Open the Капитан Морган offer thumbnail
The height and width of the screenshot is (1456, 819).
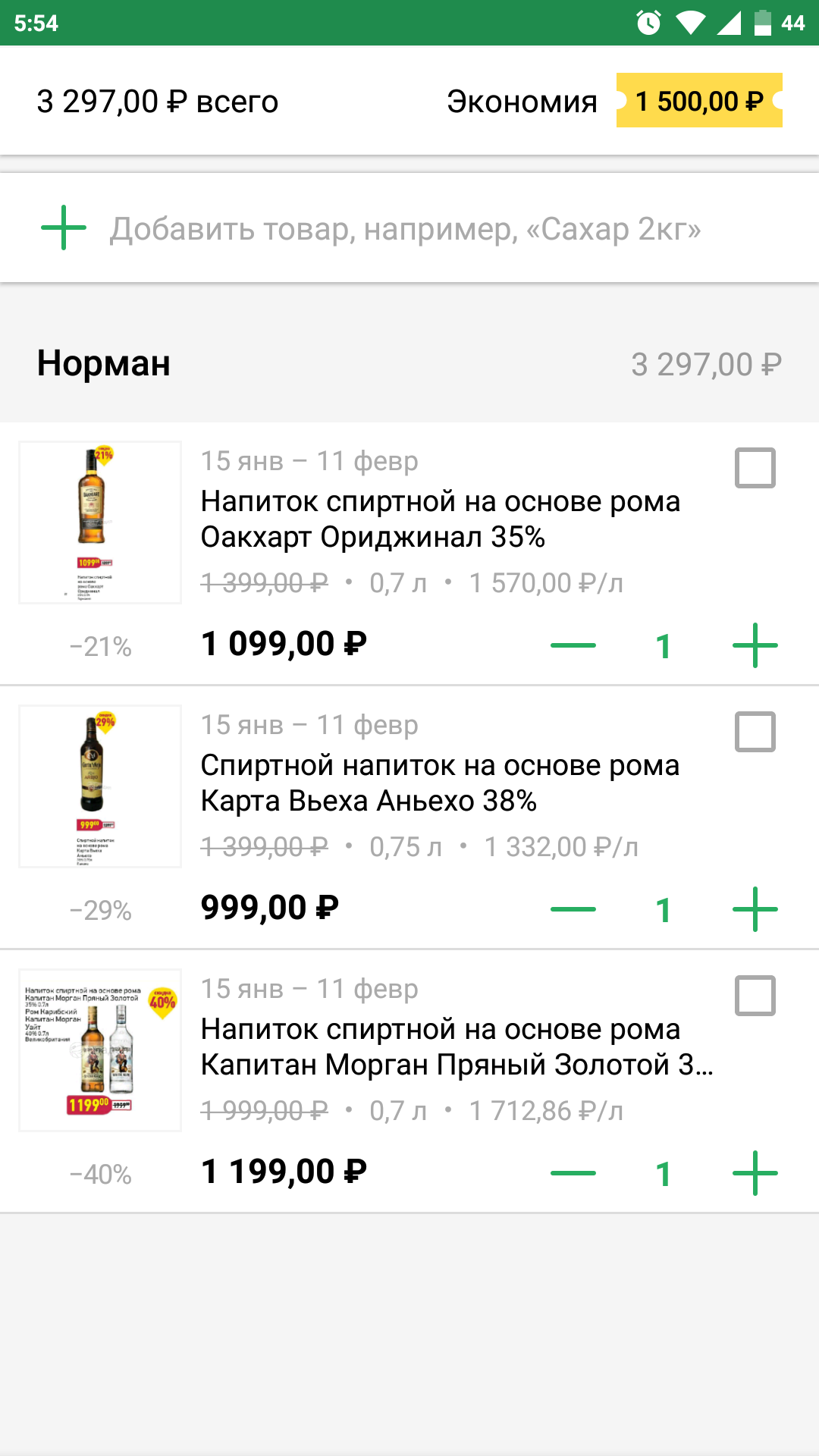pyautogui.click(x=100, y=1050)
